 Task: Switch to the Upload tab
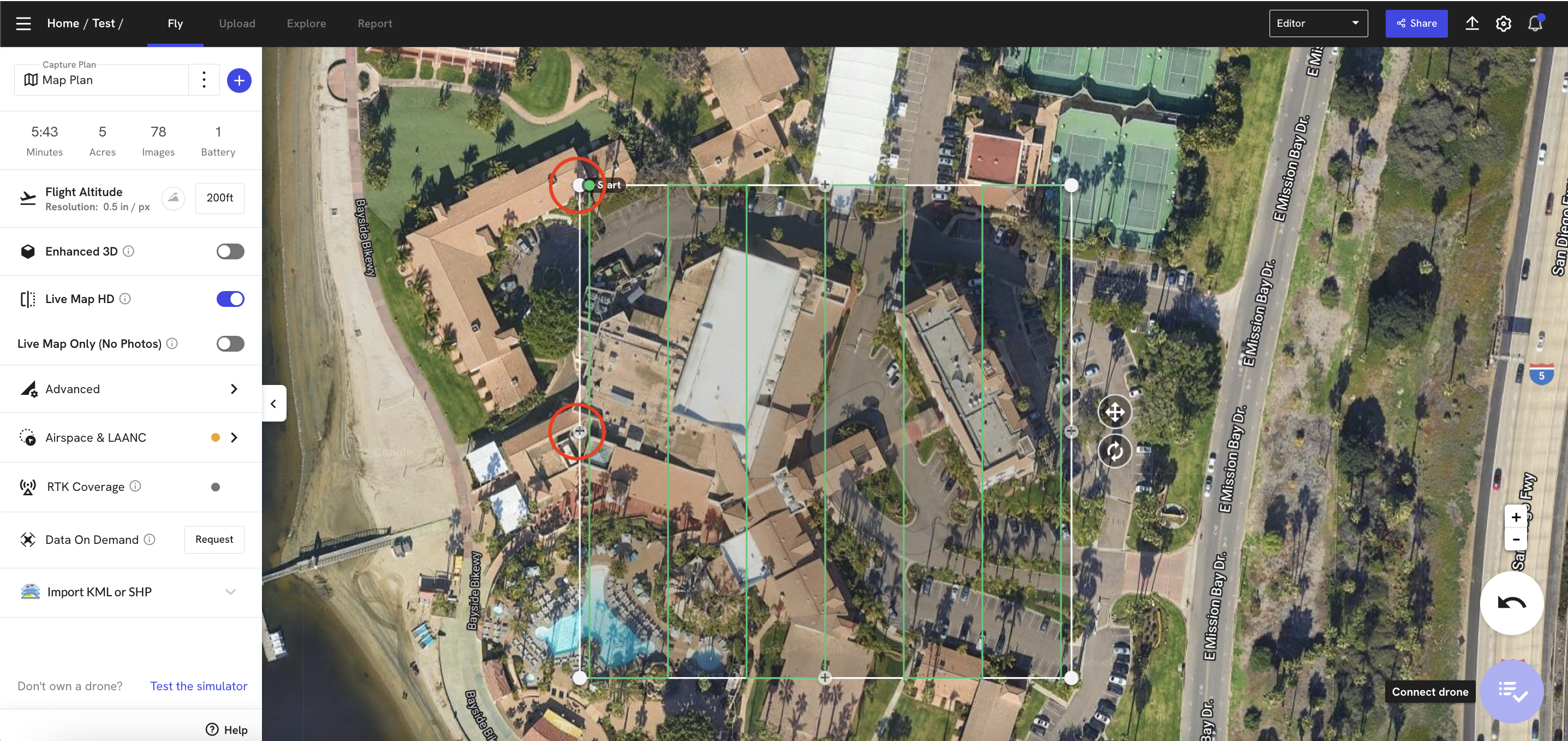pyautogui.click(x=237, y=23)
